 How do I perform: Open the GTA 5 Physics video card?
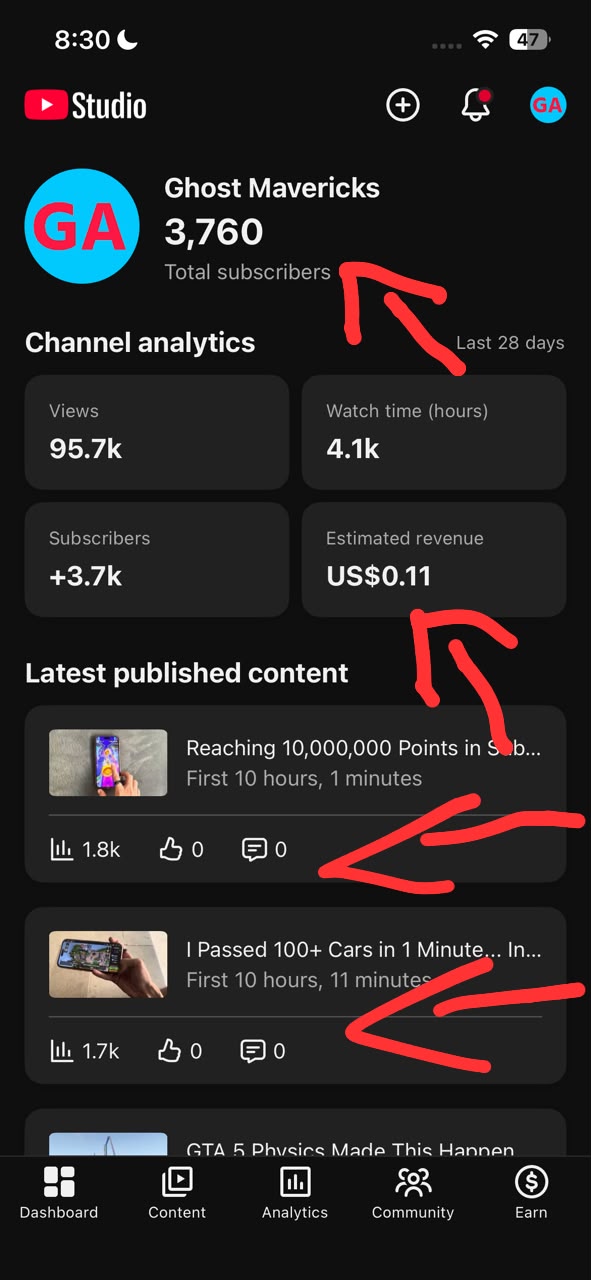[295, 1132]
